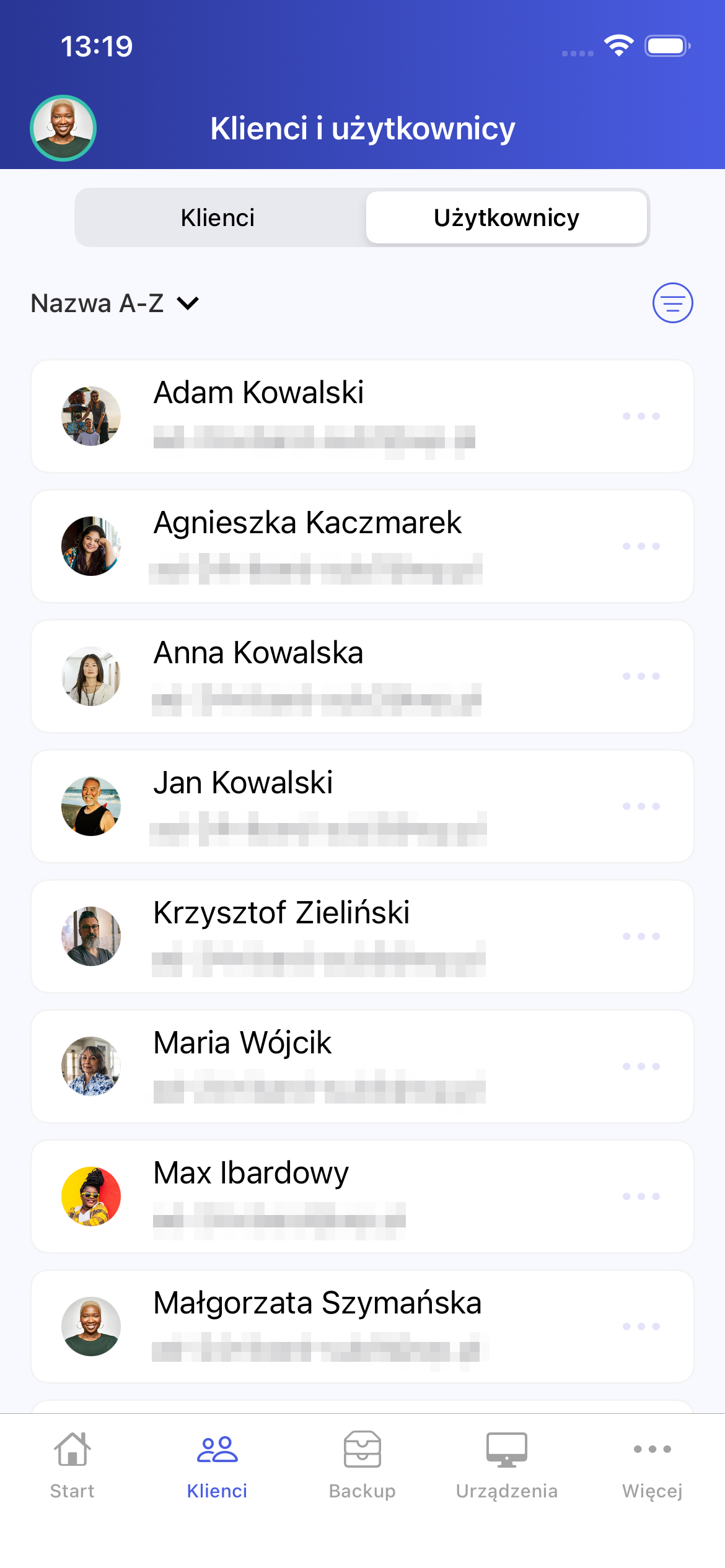Viewport: 725px width, 1568px height.
Task: Select the Użytkownicy segment
Action: point(506,218)
